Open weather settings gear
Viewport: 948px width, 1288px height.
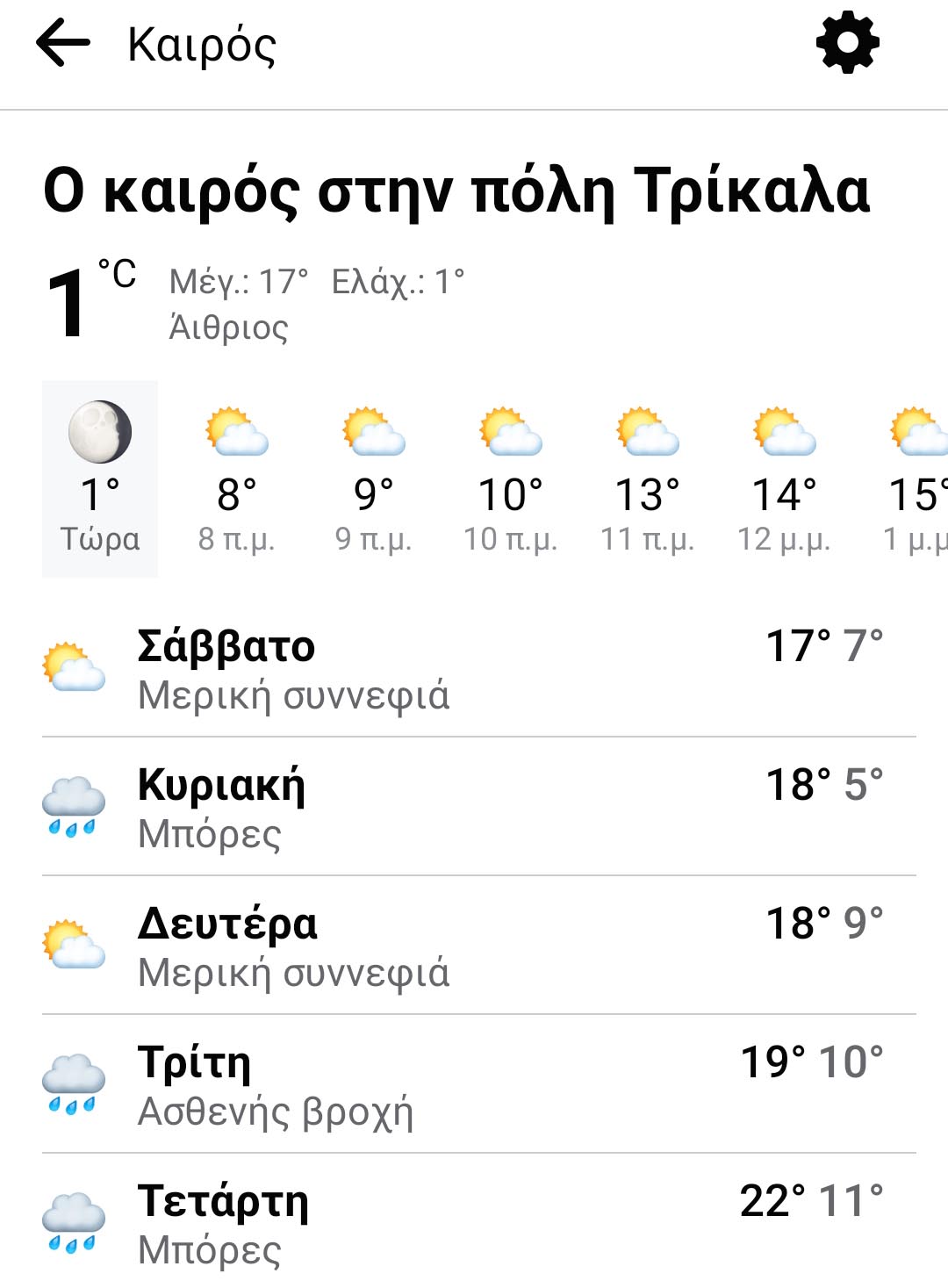tap(847, 42)
